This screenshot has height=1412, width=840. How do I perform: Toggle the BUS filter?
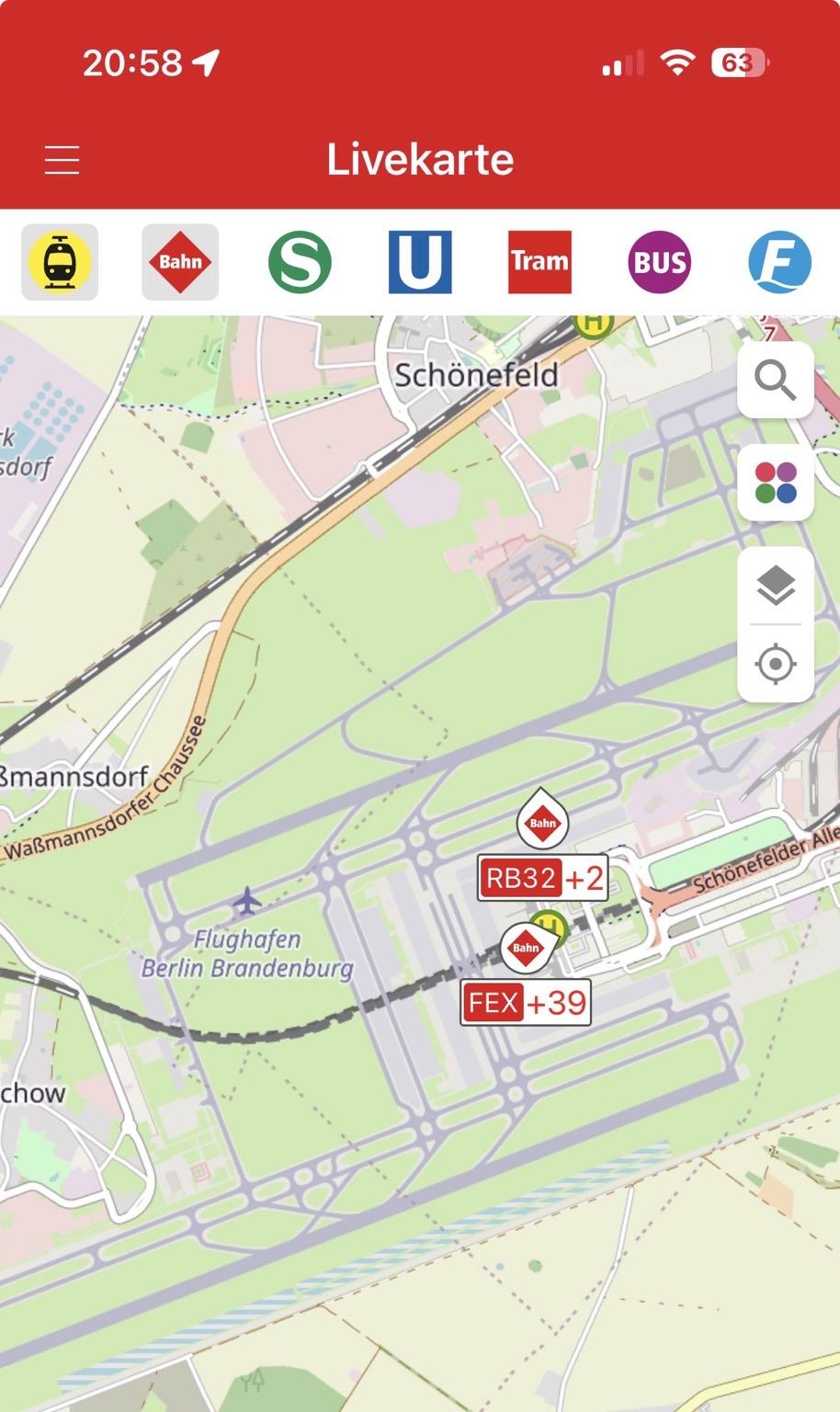click(x=660, y=262)
